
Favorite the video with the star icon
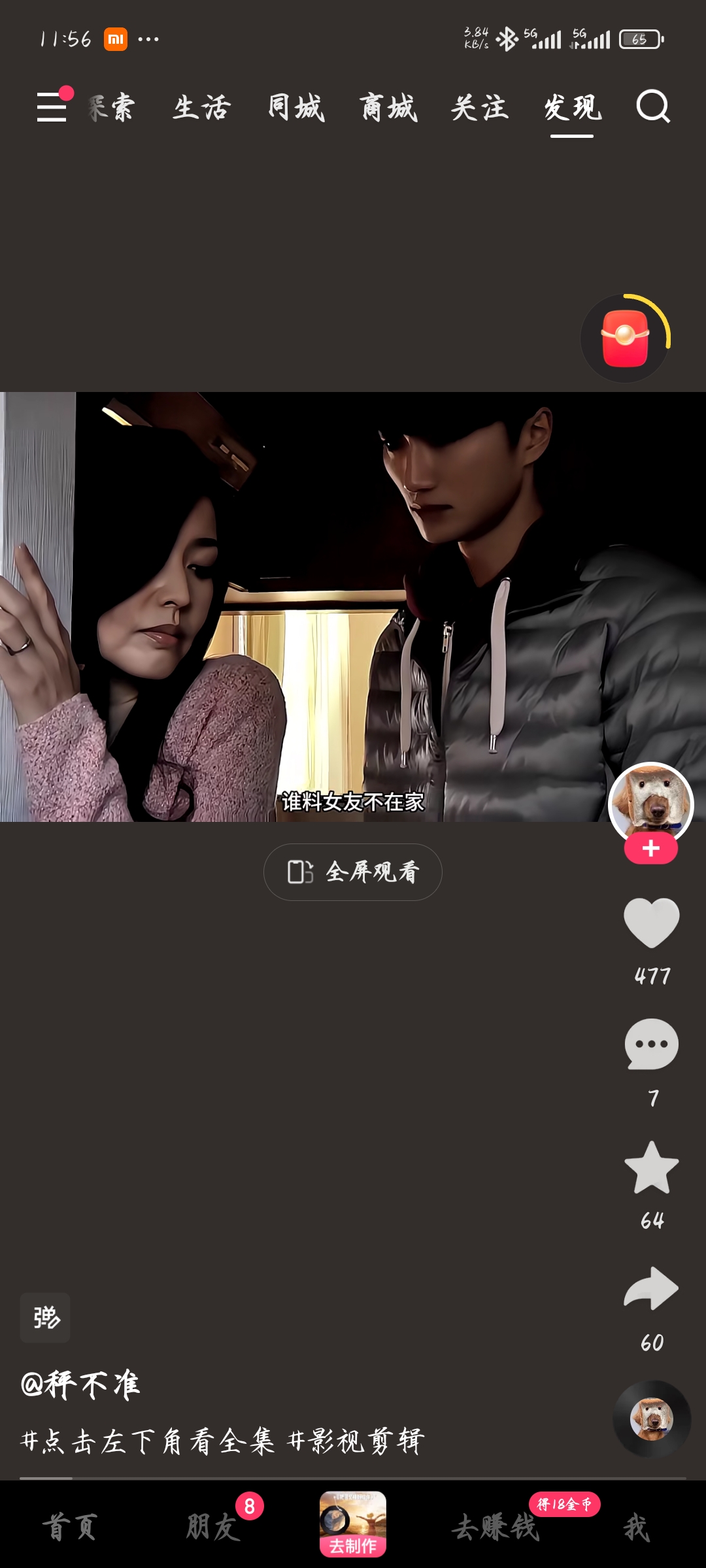652,1168
